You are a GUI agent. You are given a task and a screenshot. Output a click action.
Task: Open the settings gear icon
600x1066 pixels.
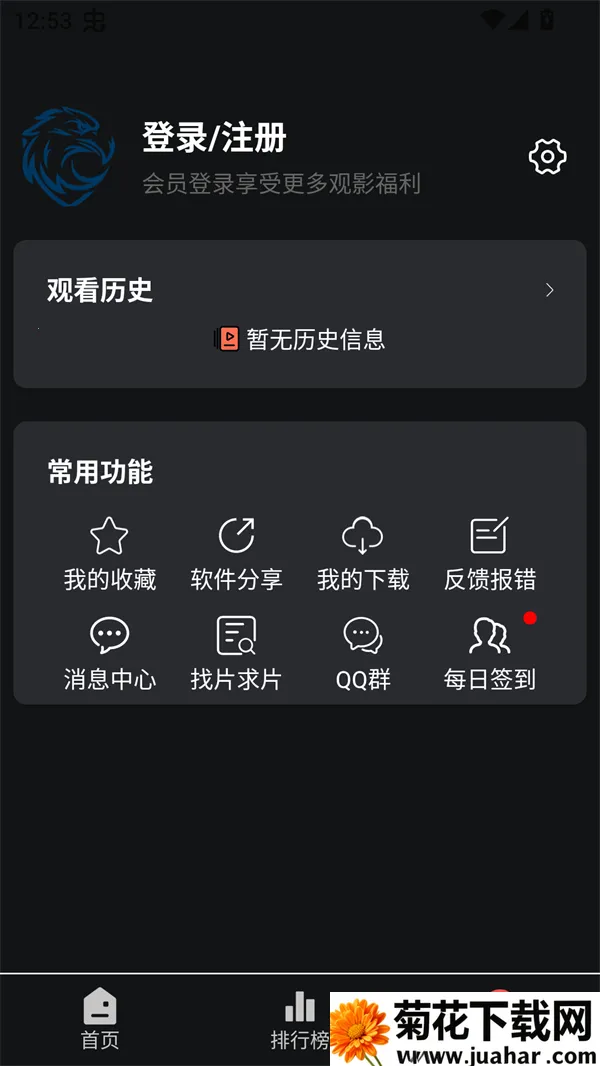[547, 157]
